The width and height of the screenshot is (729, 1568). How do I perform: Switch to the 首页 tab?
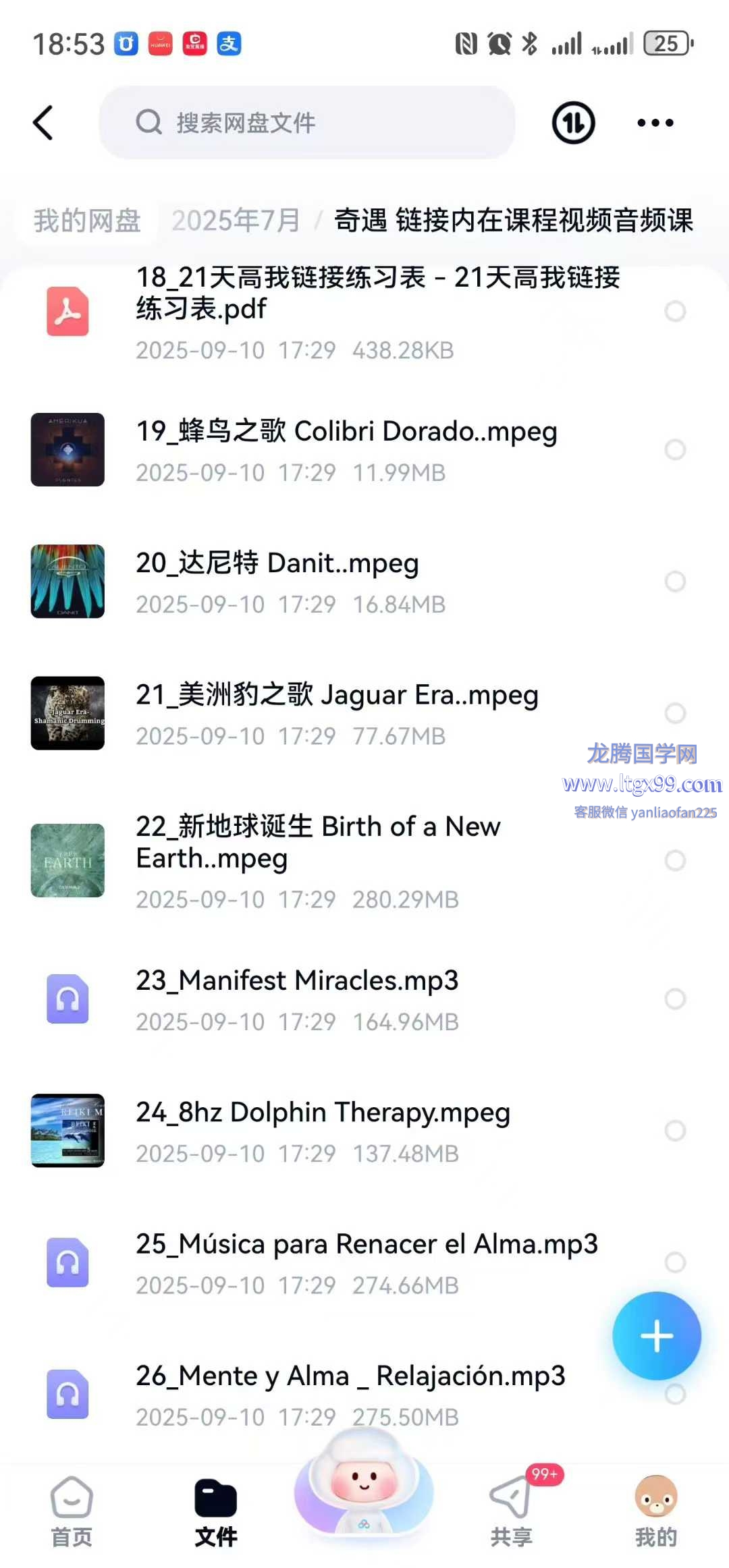(x=72, y=1511)
